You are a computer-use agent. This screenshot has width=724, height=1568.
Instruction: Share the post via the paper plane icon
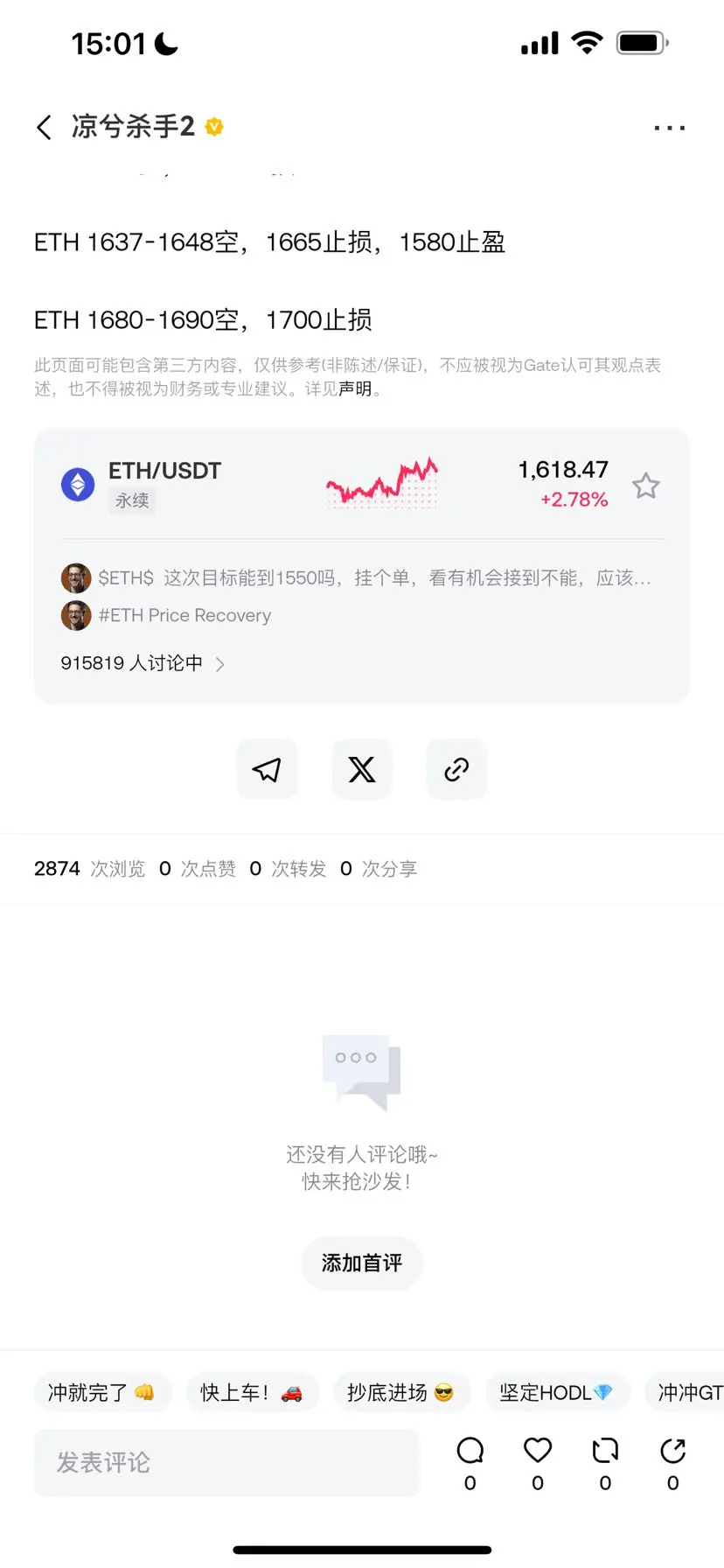[x=267, y=769]
